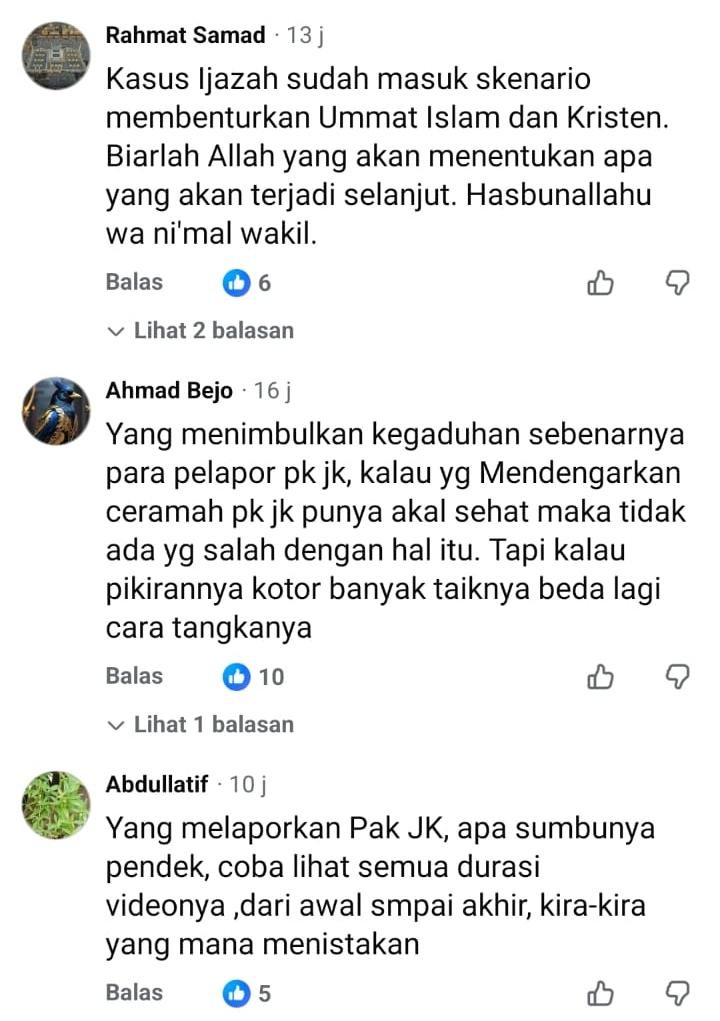View Ahmad Bejo's profile via his name
Screen dimensions: 720x1021
coord(169,391)
